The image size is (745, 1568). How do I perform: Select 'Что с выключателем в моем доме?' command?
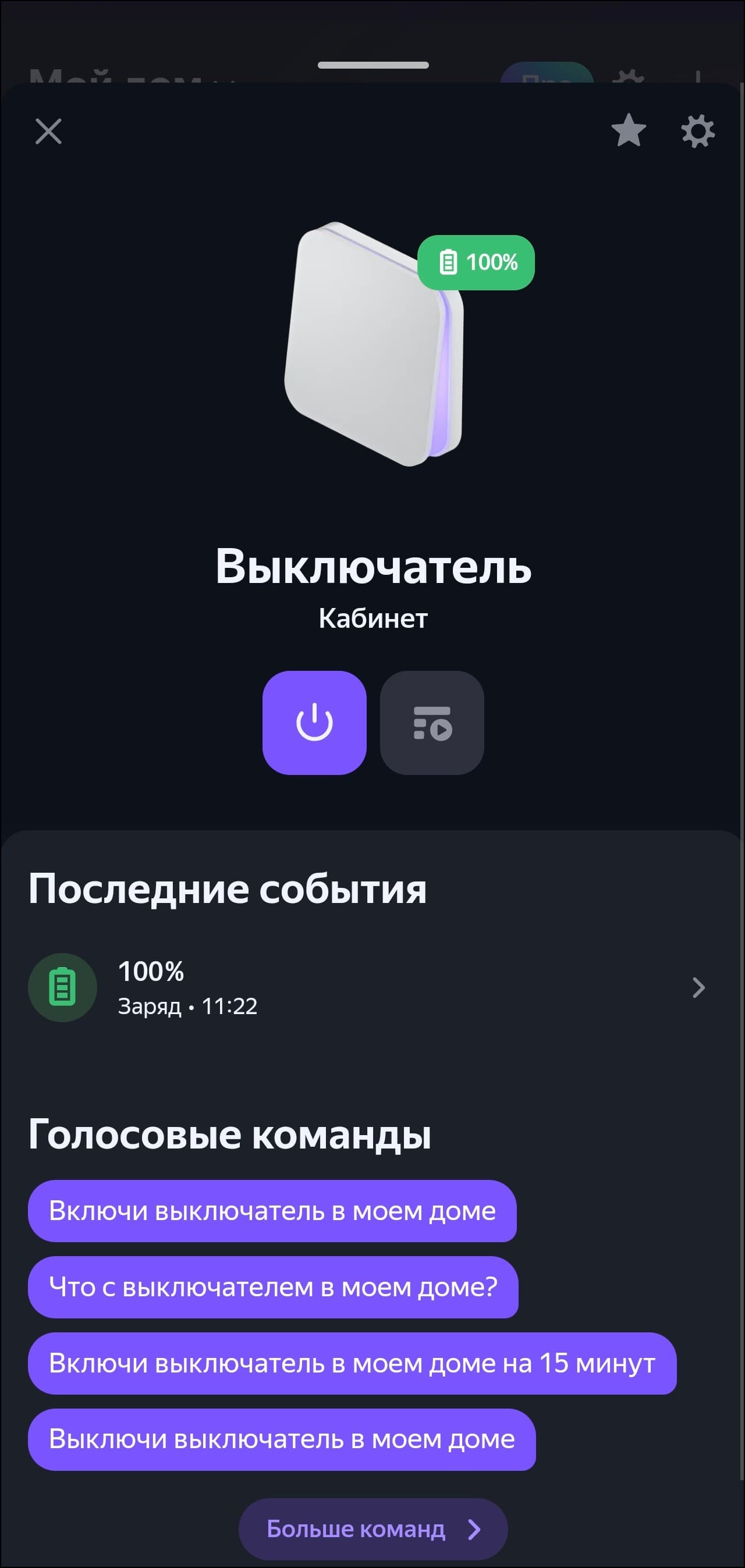[273, 1287]
